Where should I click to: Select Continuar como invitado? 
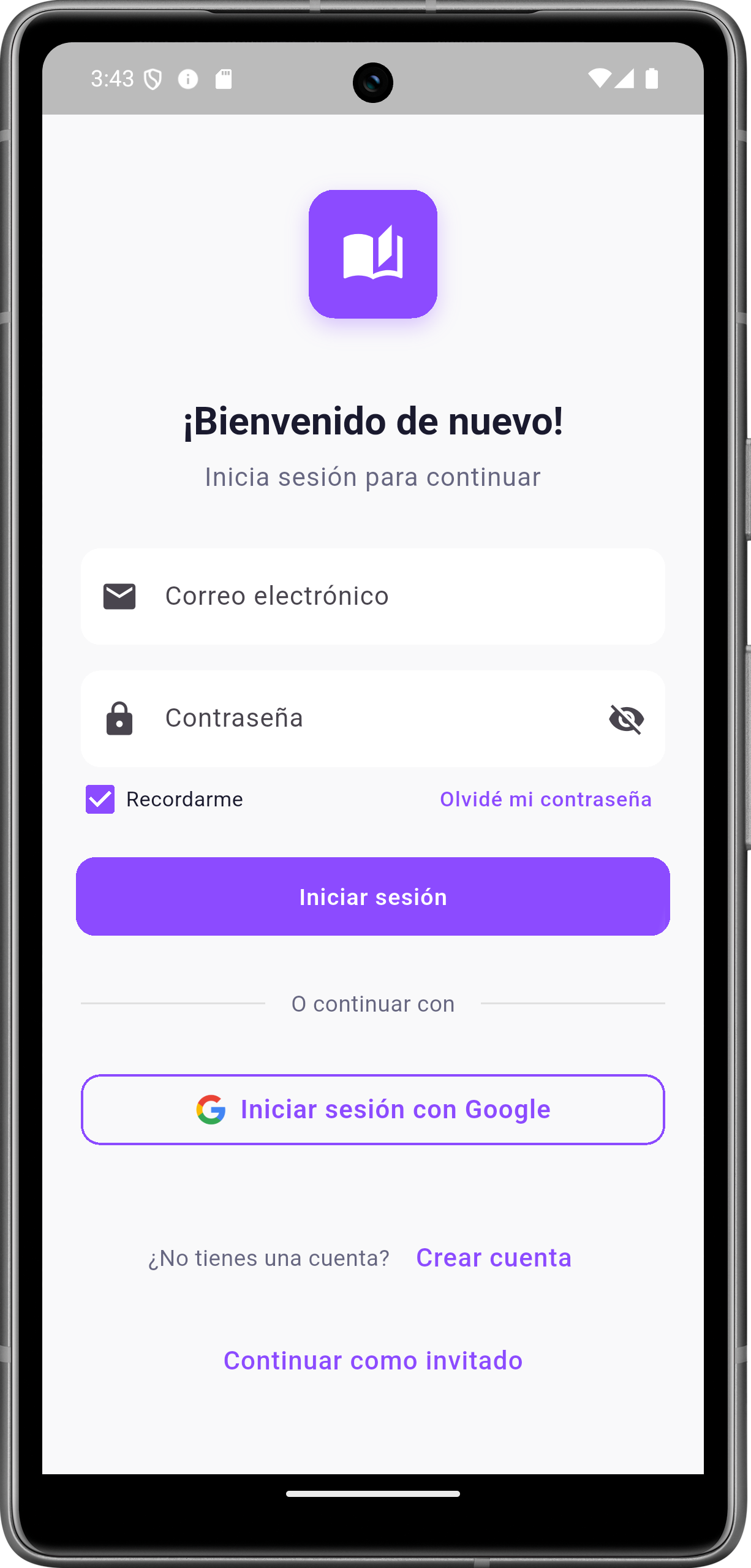(x=372, y=1360)
